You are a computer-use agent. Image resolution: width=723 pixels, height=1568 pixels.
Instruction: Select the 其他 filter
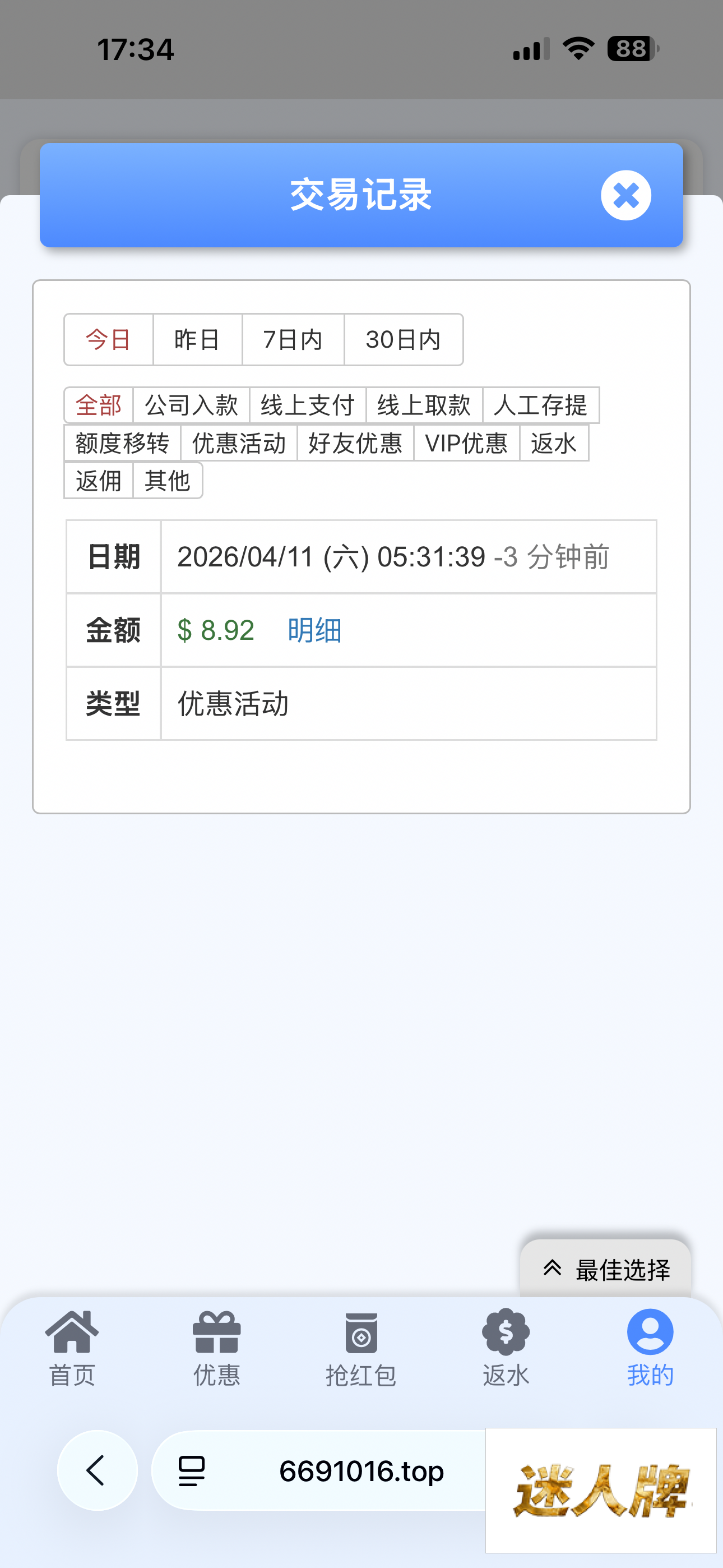click(x=168, y=481)
